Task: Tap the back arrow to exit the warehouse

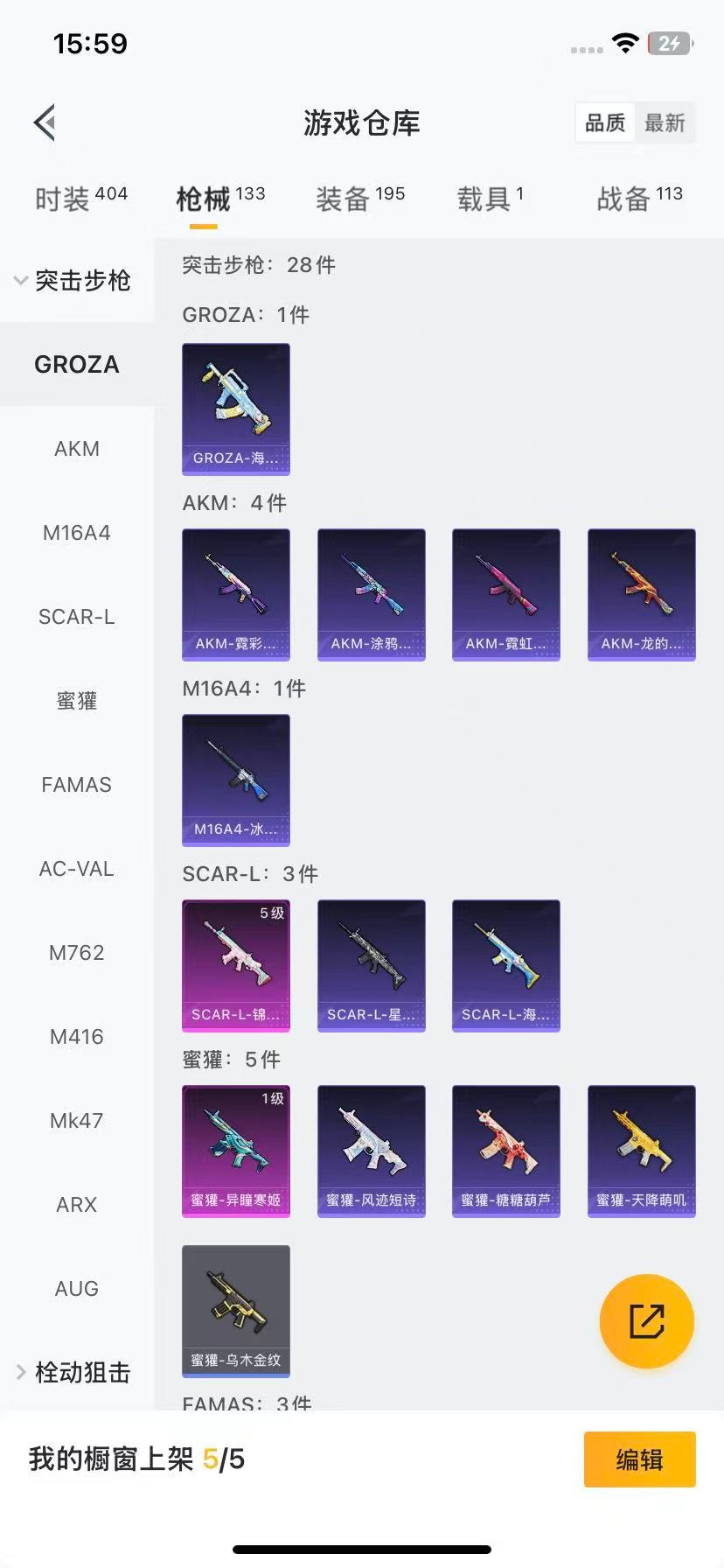Action: 45,122
